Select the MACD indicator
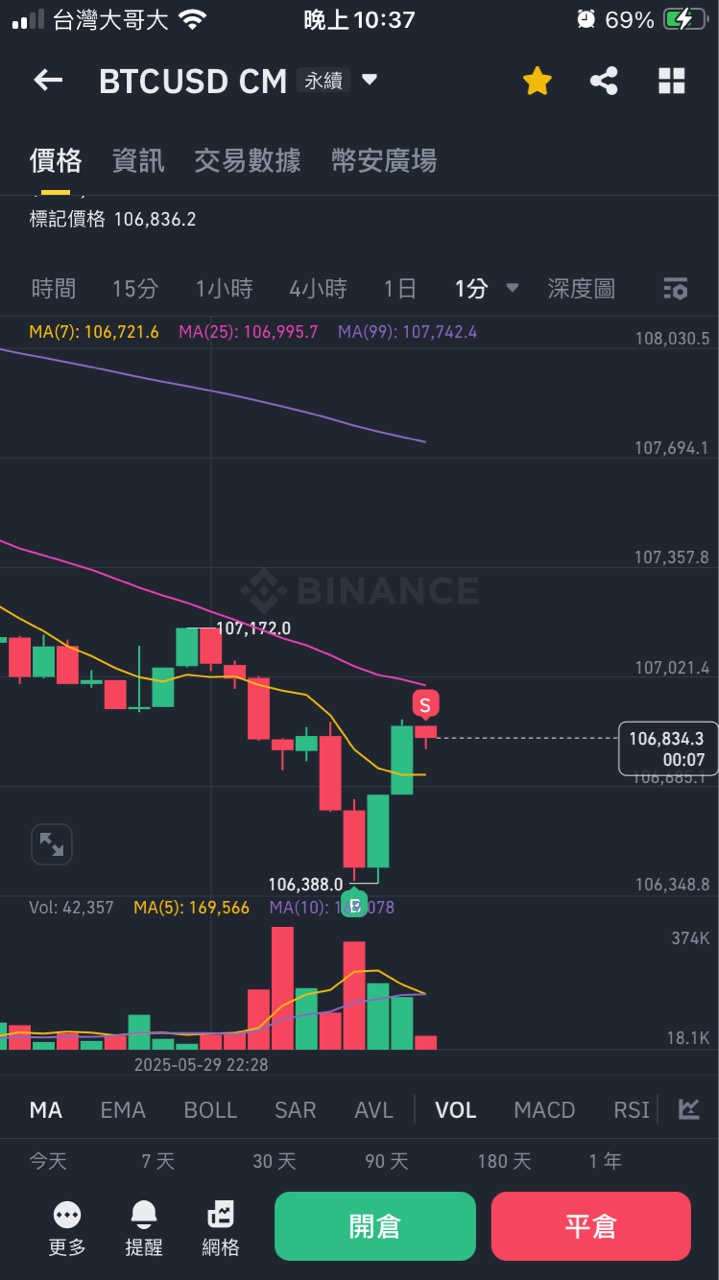This screenshot has width=719, height=1280. [x=544, y=1110]
